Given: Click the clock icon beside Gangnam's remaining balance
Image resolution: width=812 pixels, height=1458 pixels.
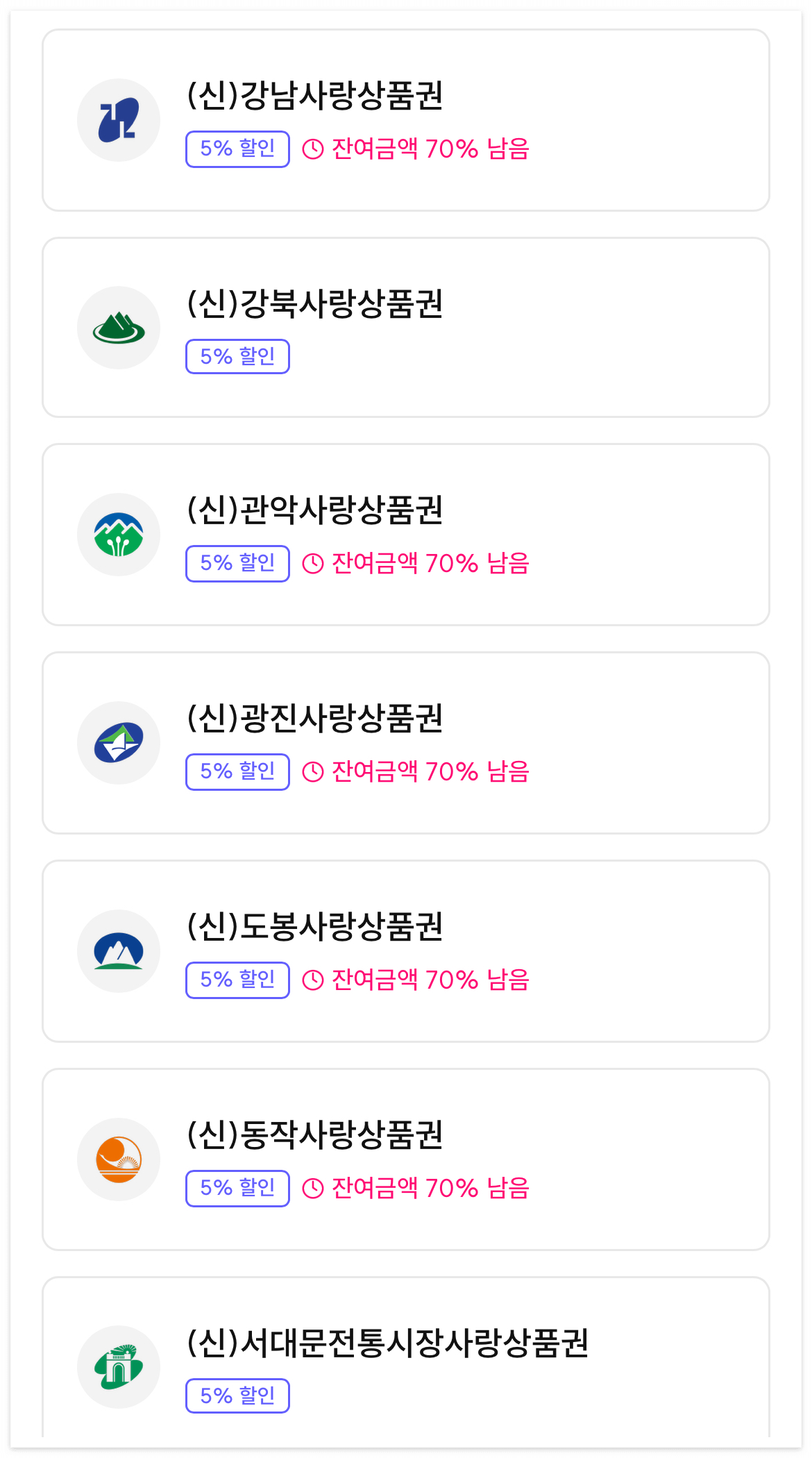Looking at the screenshot, I should click(314, 148).
